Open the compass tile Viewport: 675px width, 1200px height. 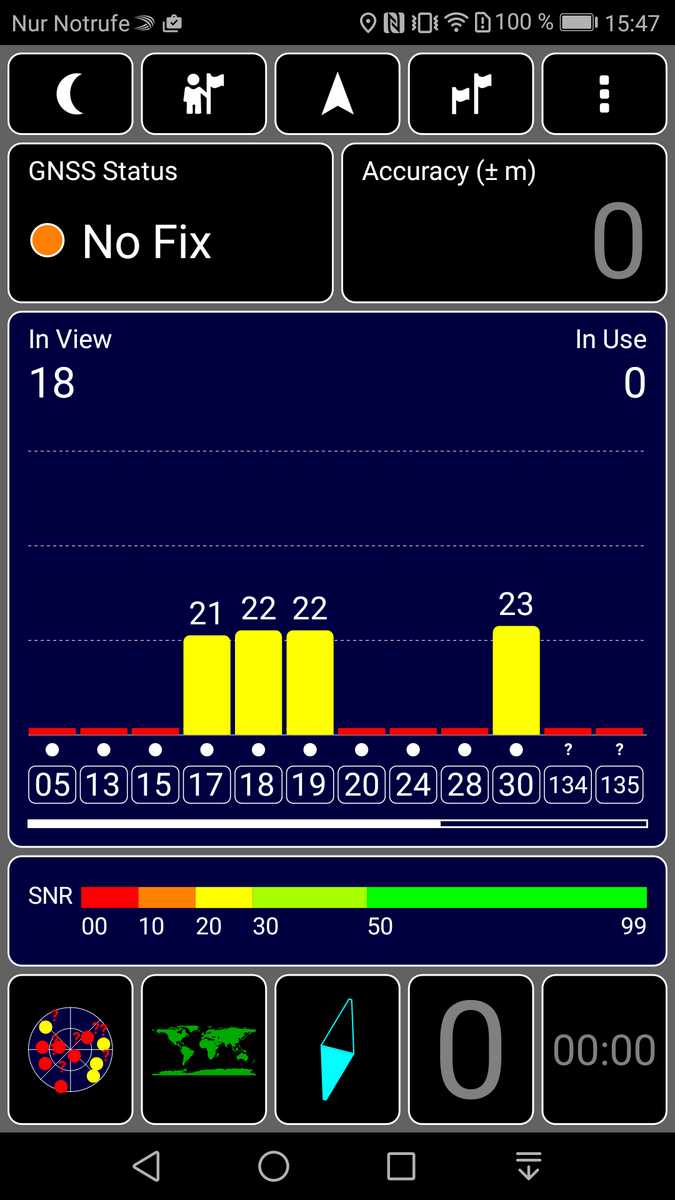click(x=337, y=1049)
